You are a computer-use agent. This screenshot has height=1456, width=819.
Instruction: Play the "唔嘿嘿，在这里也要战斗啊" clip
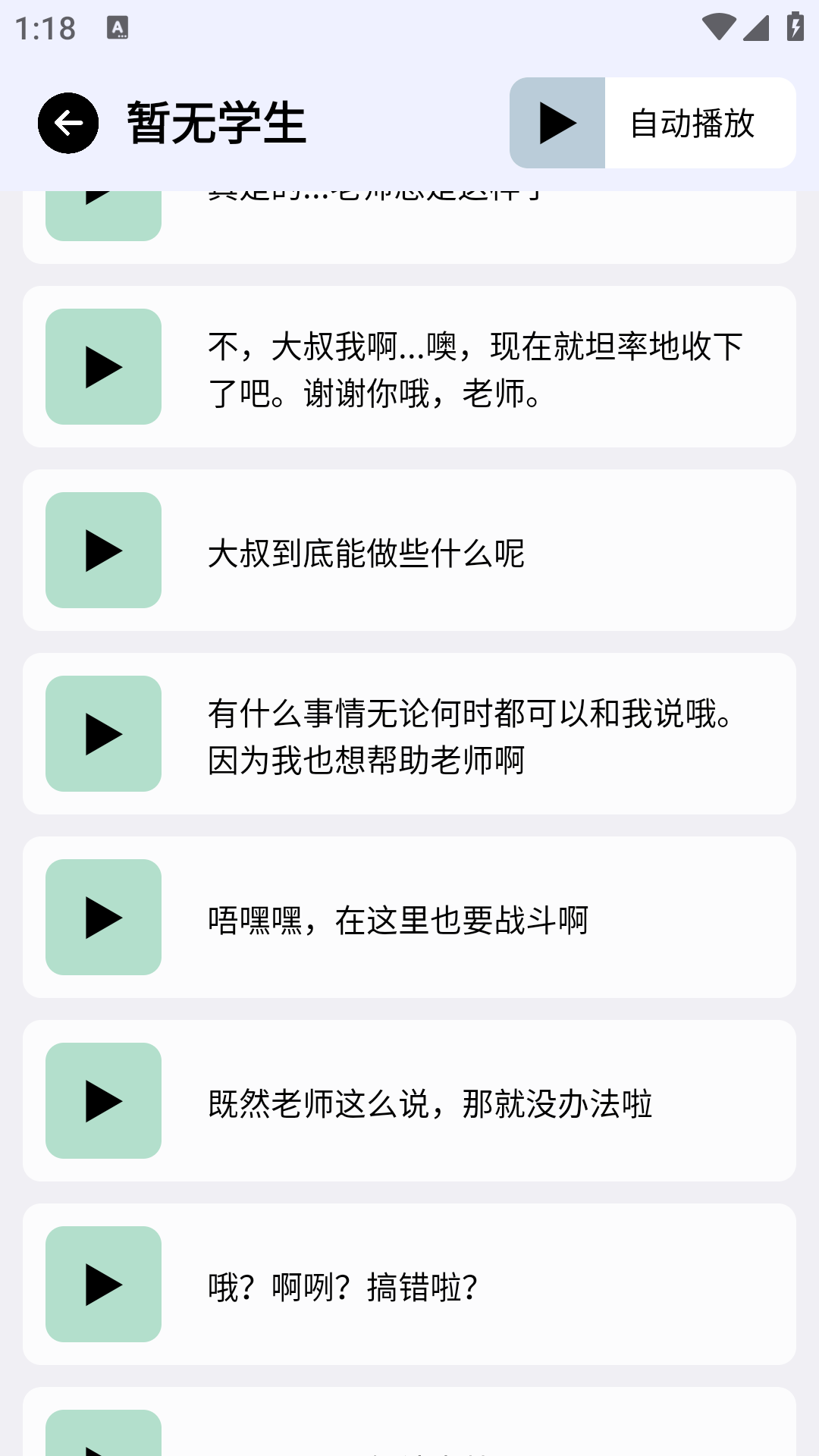(105, 917)
